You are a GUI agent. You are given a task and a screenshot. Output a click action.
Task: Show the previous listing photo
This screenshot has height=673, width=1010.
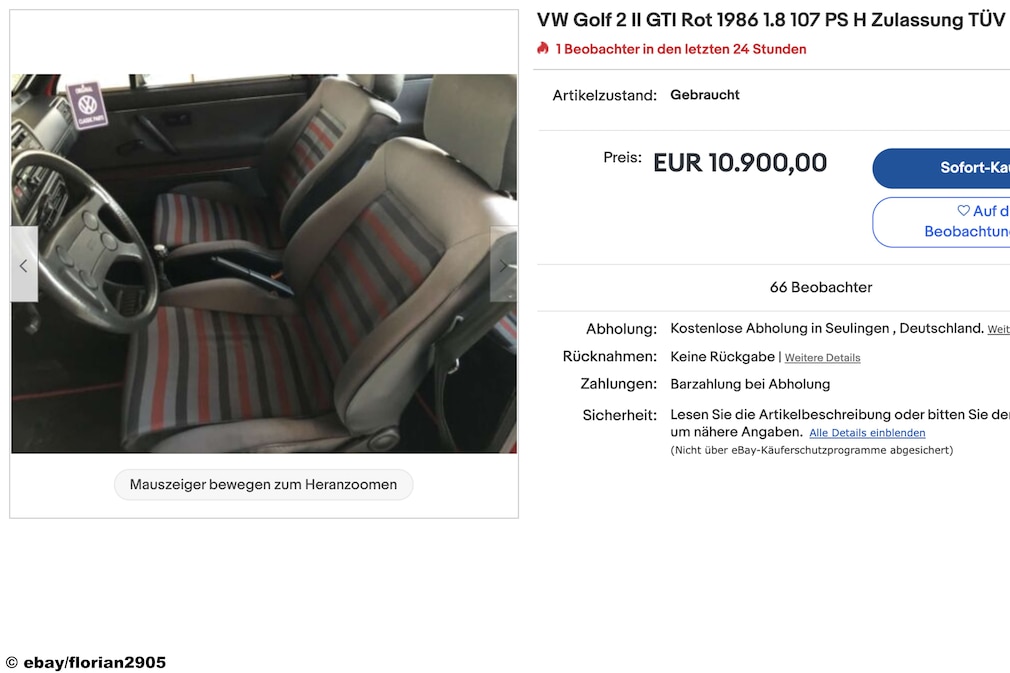pos(24,265)
